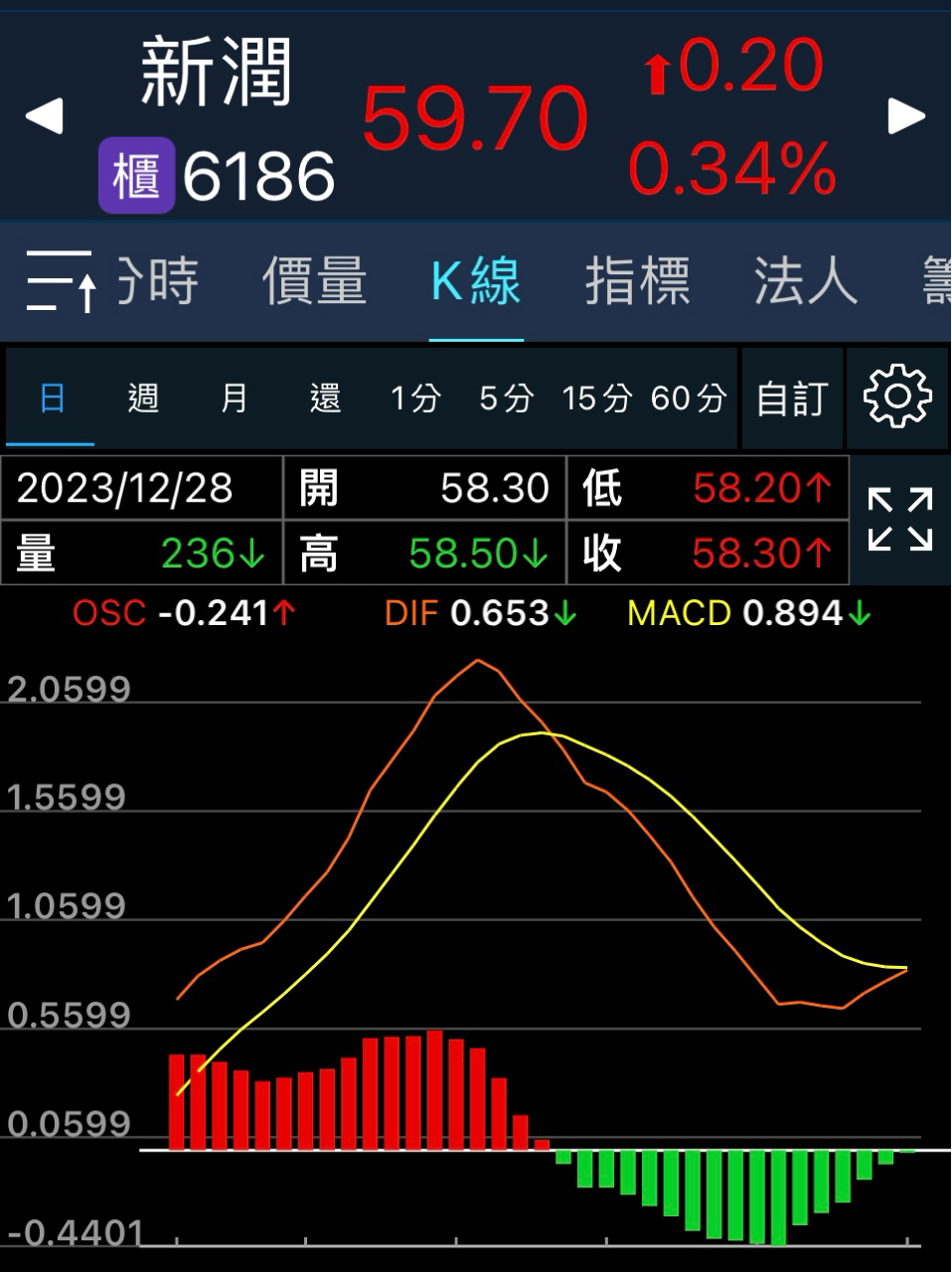Select the 還 adjusted-price option
This screenshot has height=1272, width=952.
pos(325,399)
